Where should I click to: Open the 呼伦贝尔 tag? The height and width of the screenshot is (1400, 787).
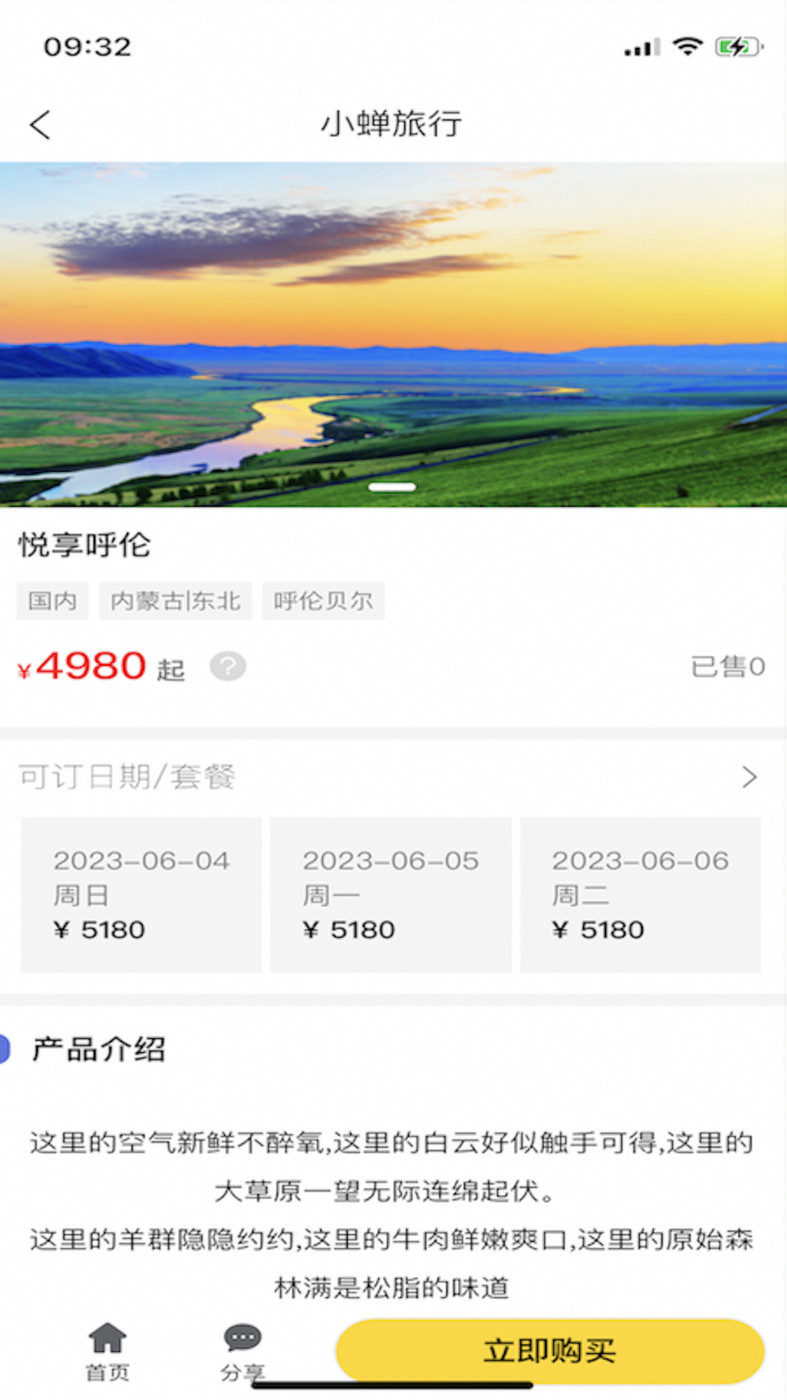click(323, 601)
